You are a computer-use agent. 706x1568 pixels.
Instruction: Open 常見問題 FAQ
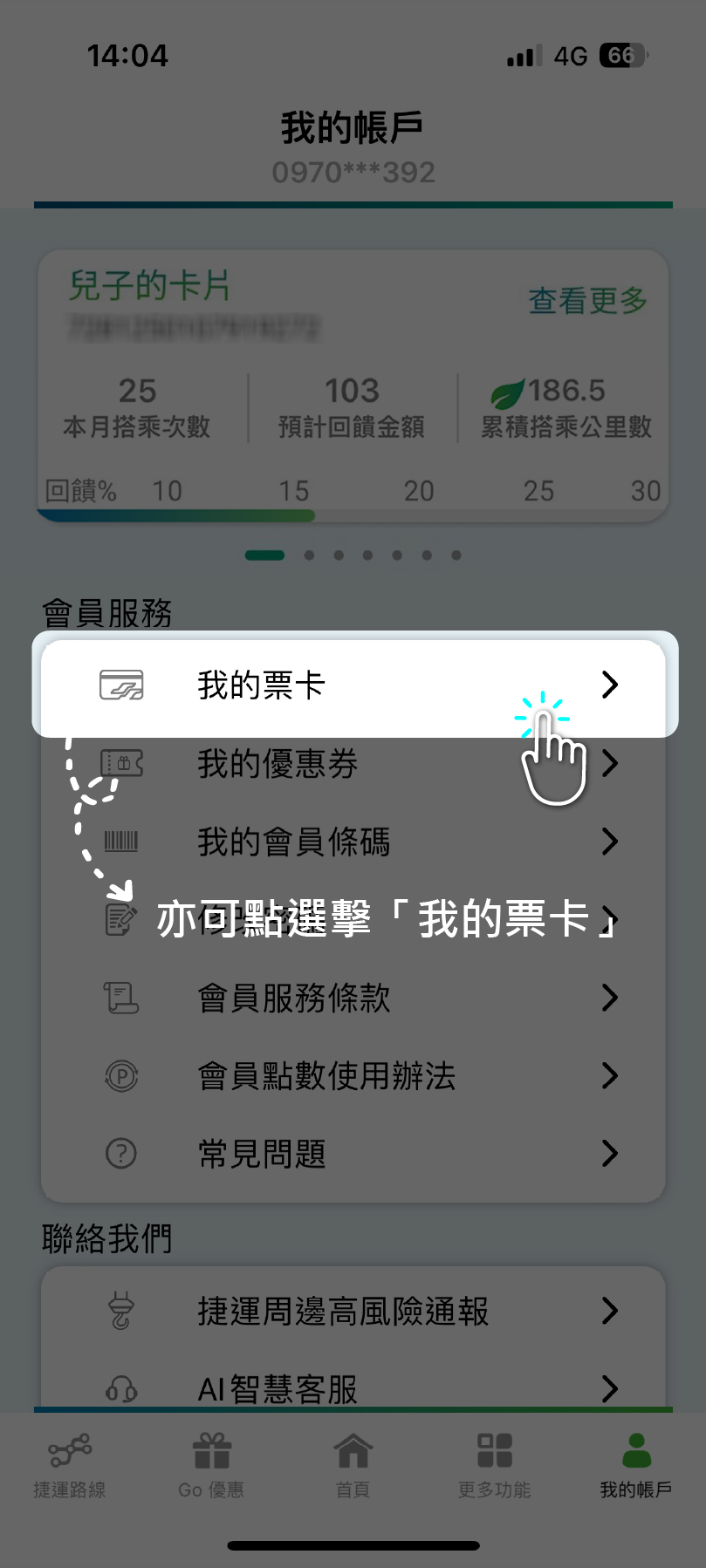pos(353,1154)
